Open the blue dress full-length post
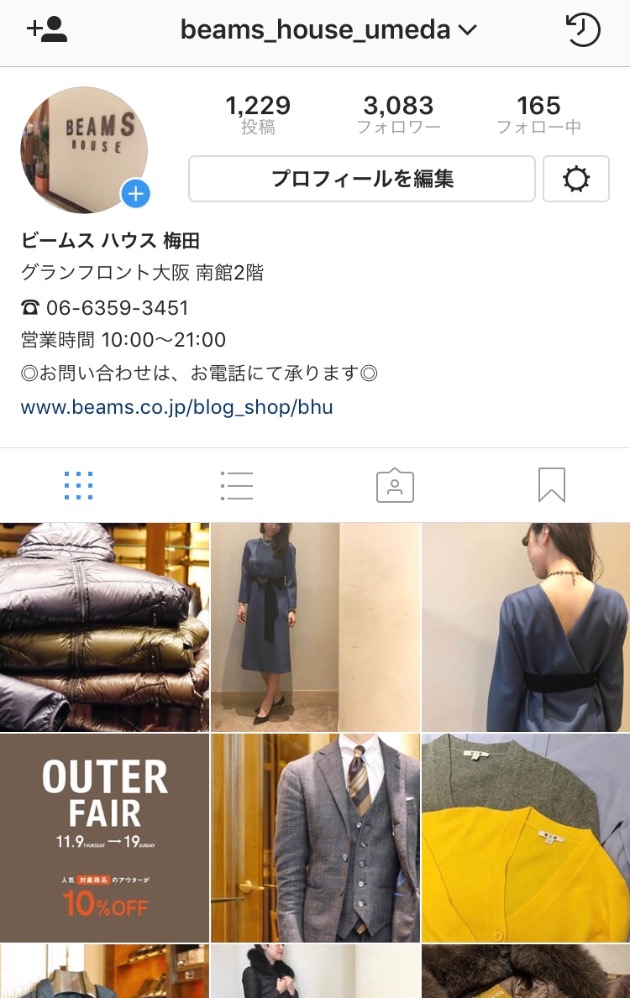This screenshot has width=630, height=998. pos(315,627)
